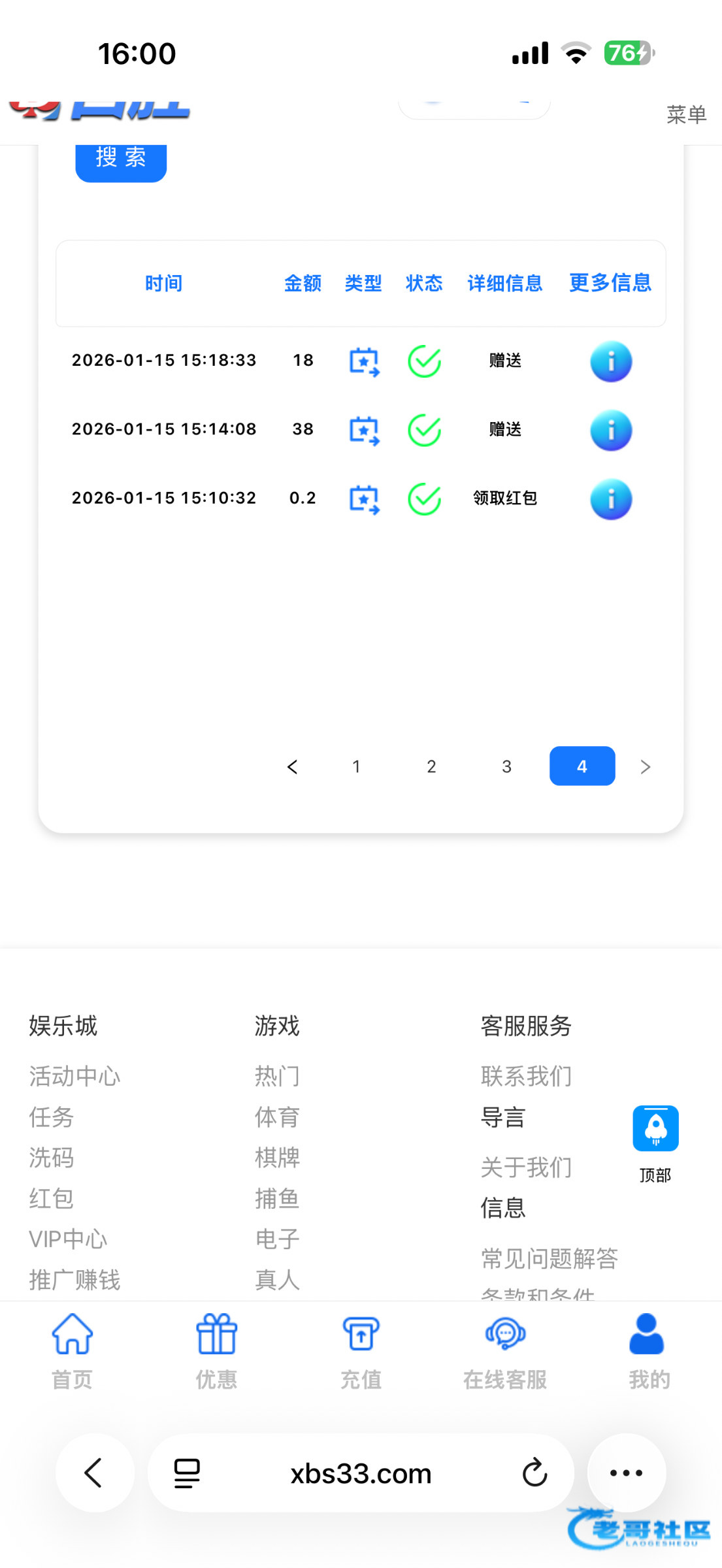The image size is (722, 1568).
Task: Open the 联系我们 link
Action: [526, 1076]
